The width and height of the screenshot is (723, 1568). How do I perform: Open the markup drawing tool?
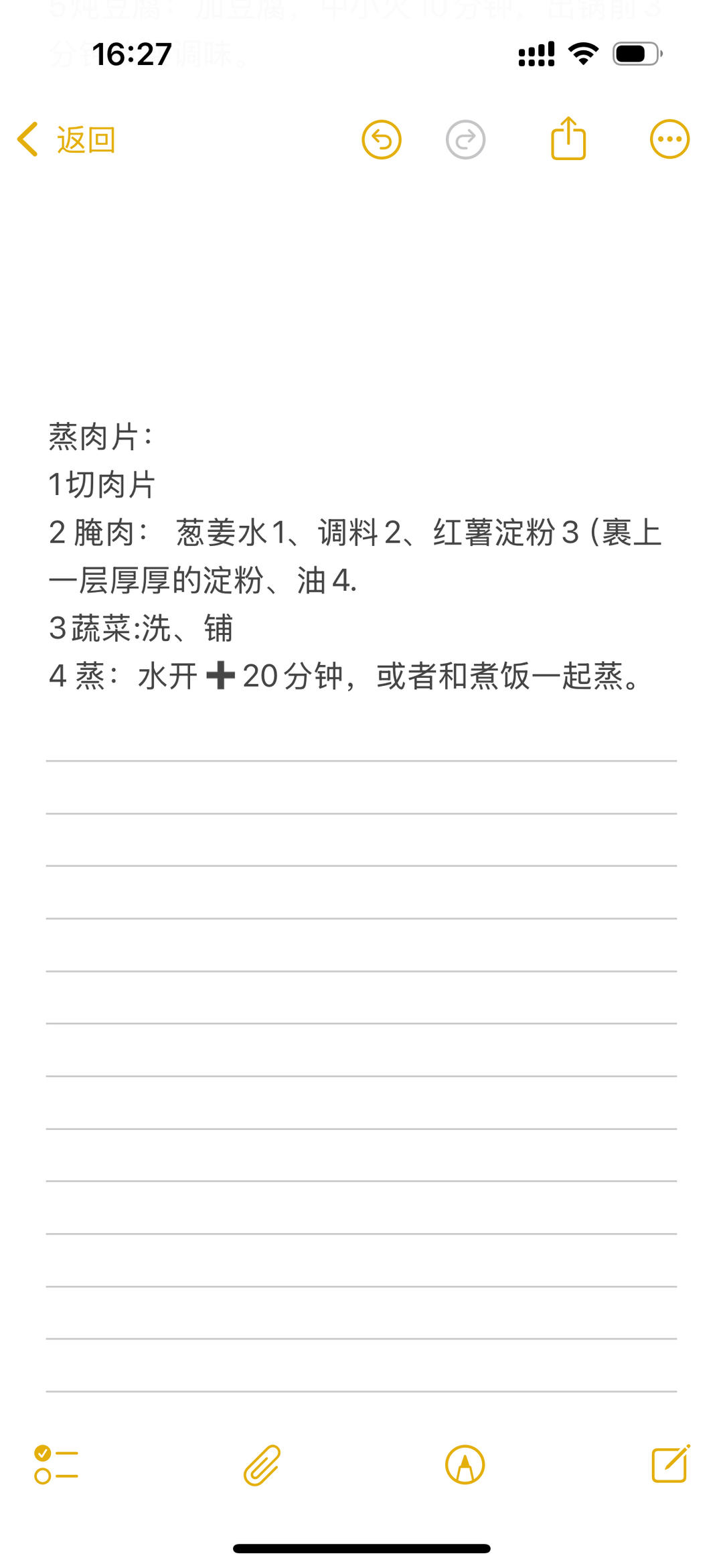(x=465, y=1465)
